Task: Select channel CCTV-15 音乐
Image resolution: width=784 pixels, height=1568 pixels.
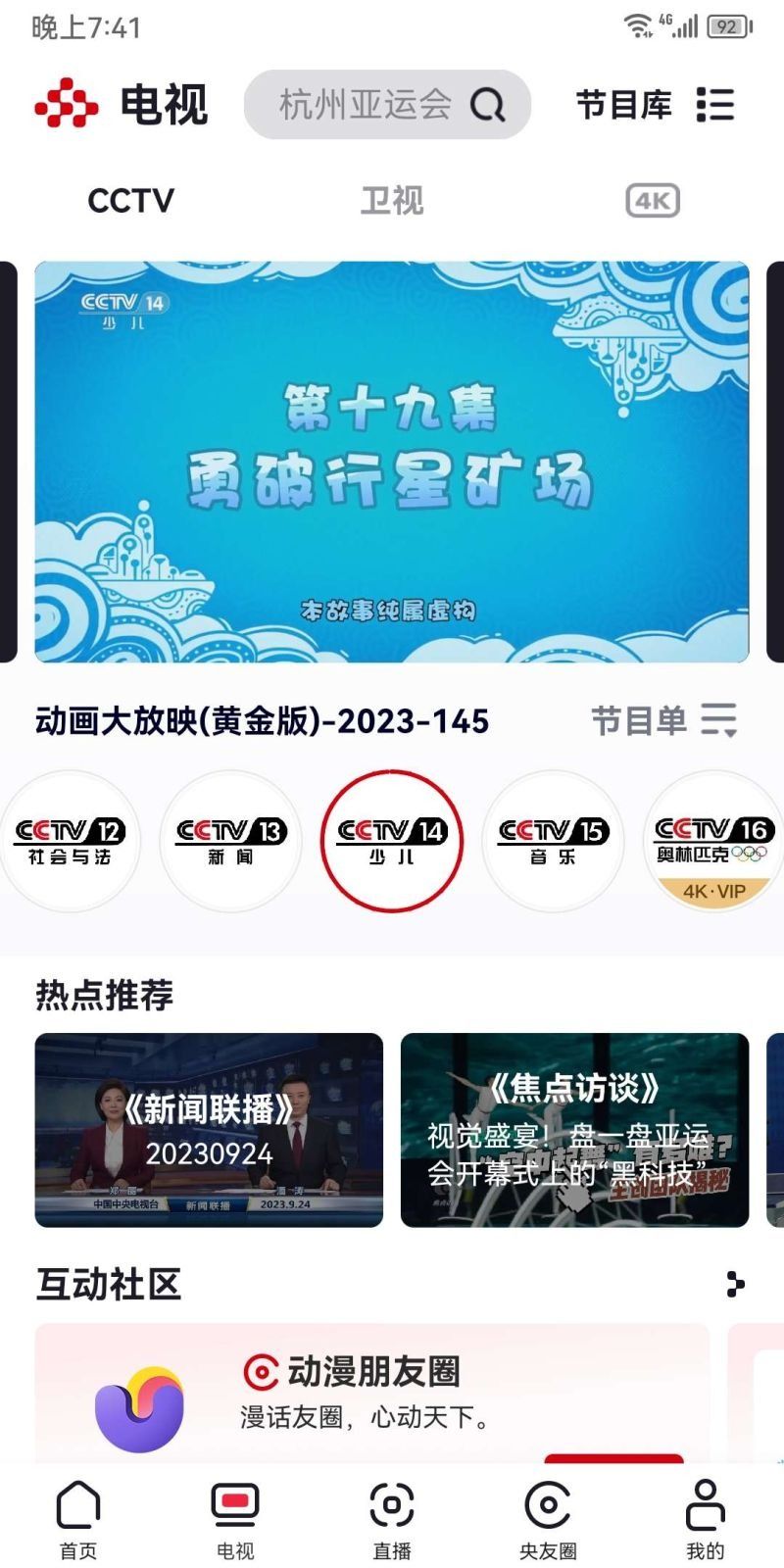Action: (553, 841)
